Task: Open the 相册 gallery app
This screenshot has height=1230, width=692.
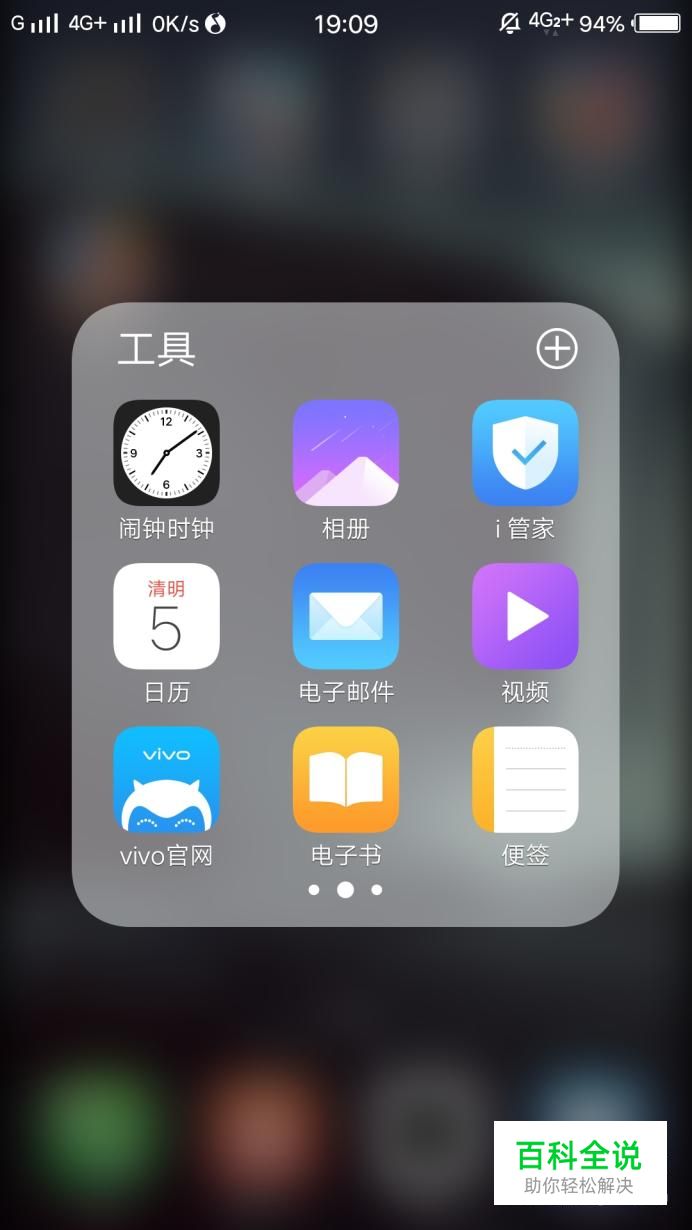Action: (345, 453)
